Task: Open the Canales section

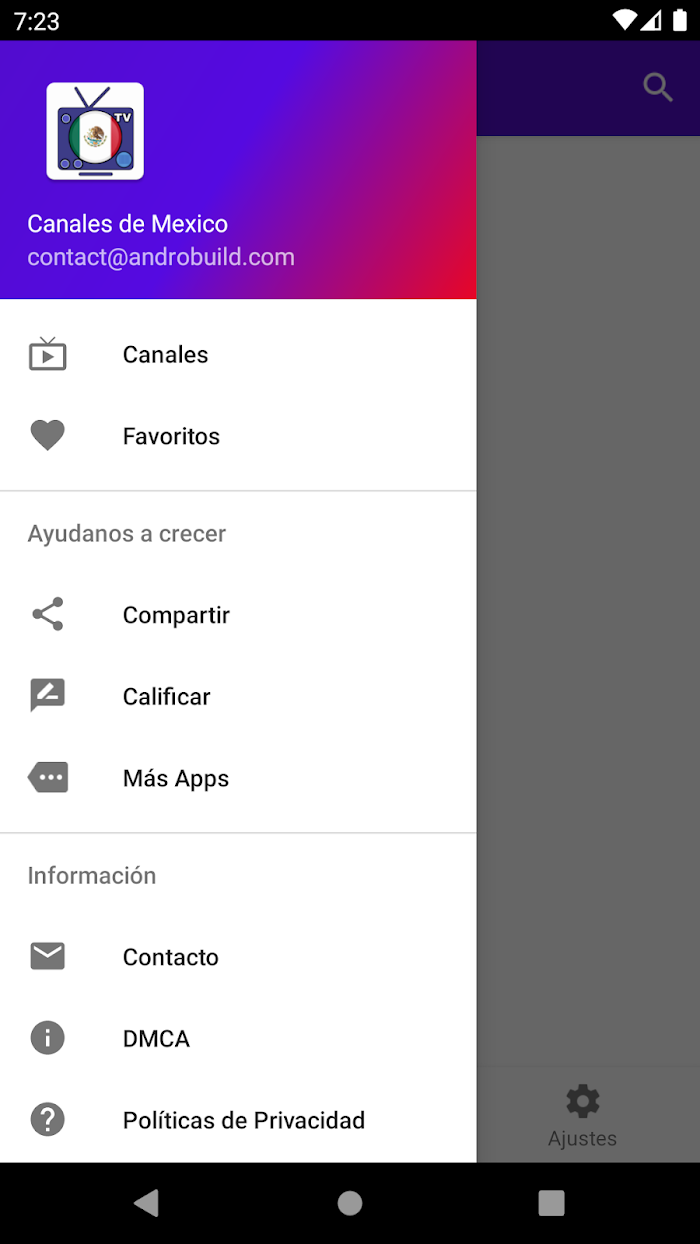Action: 165,355
